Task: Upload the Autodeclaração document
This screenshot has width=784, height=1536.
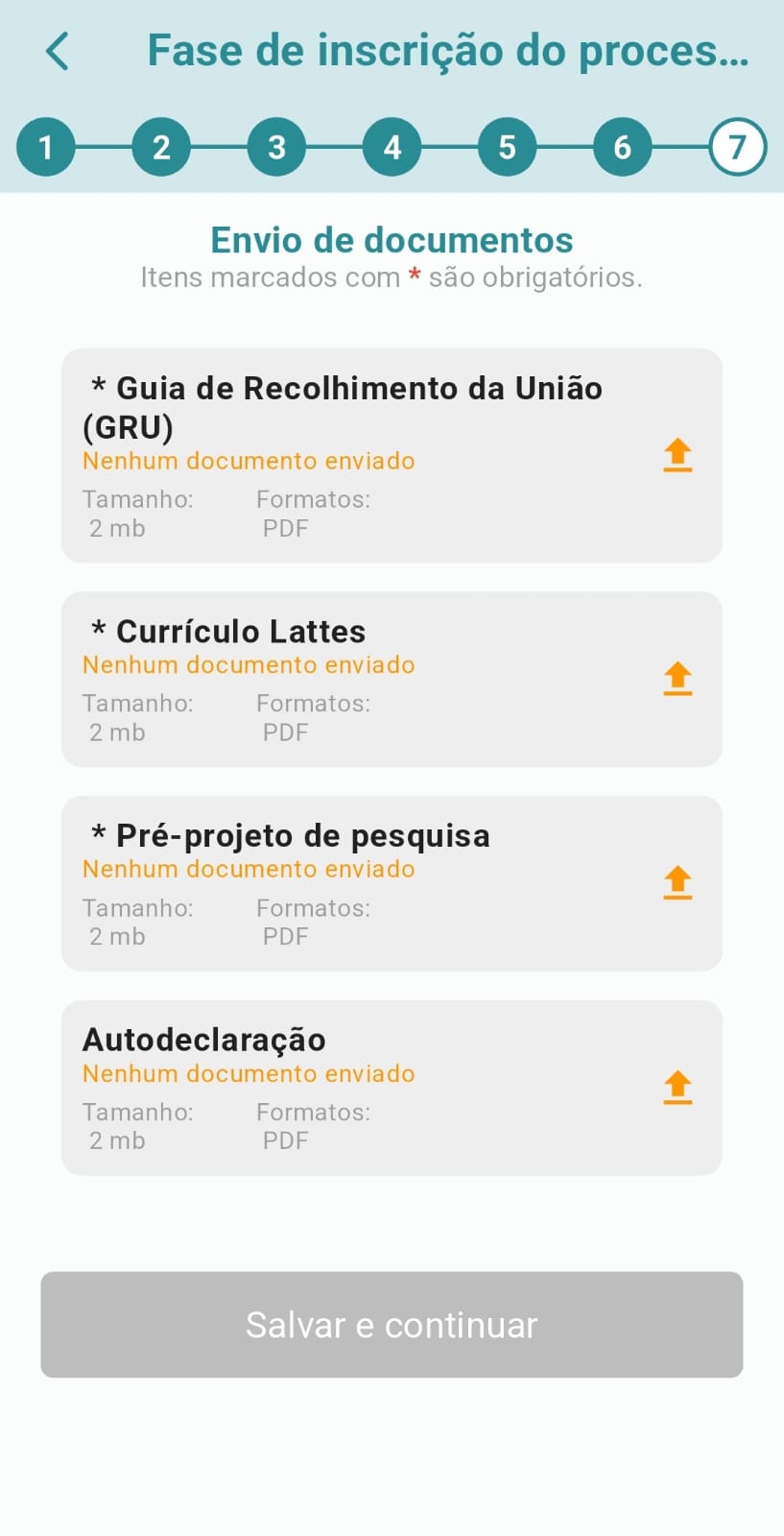Action: pyautogui.click(x=677, y=1088)
